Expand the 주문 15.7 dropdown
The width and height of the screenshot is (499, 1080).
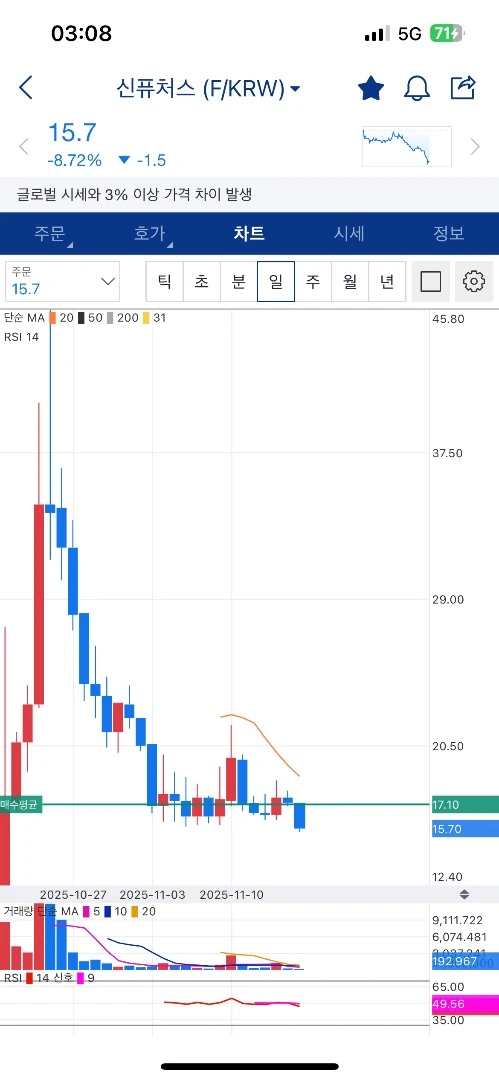(x=62, y=281)
